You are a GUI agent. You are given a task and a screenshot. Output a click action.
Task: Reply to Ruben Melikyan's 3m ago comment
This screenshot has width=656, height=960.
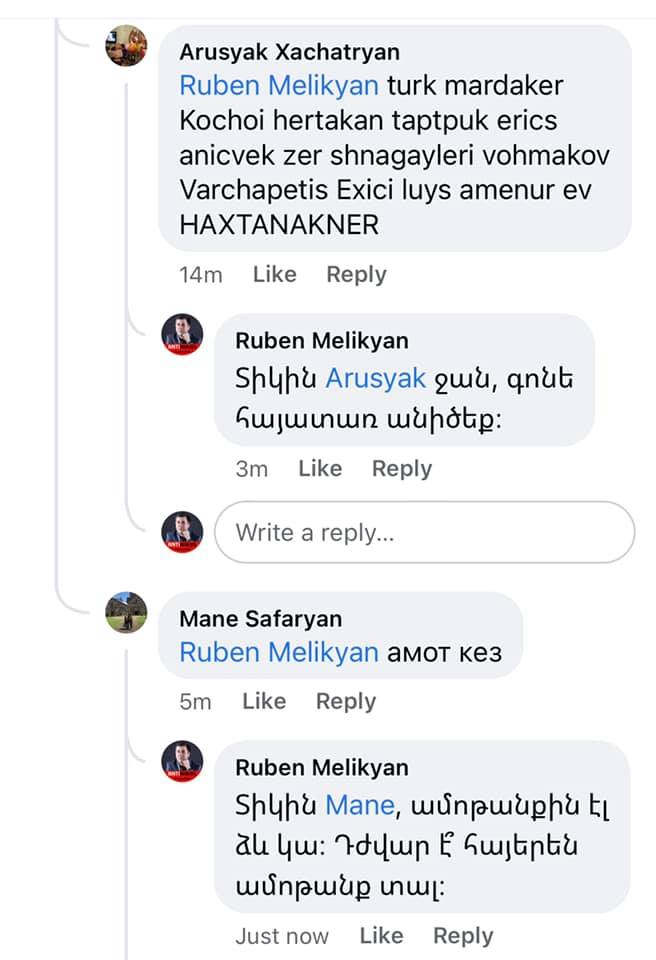pos(402,469)
